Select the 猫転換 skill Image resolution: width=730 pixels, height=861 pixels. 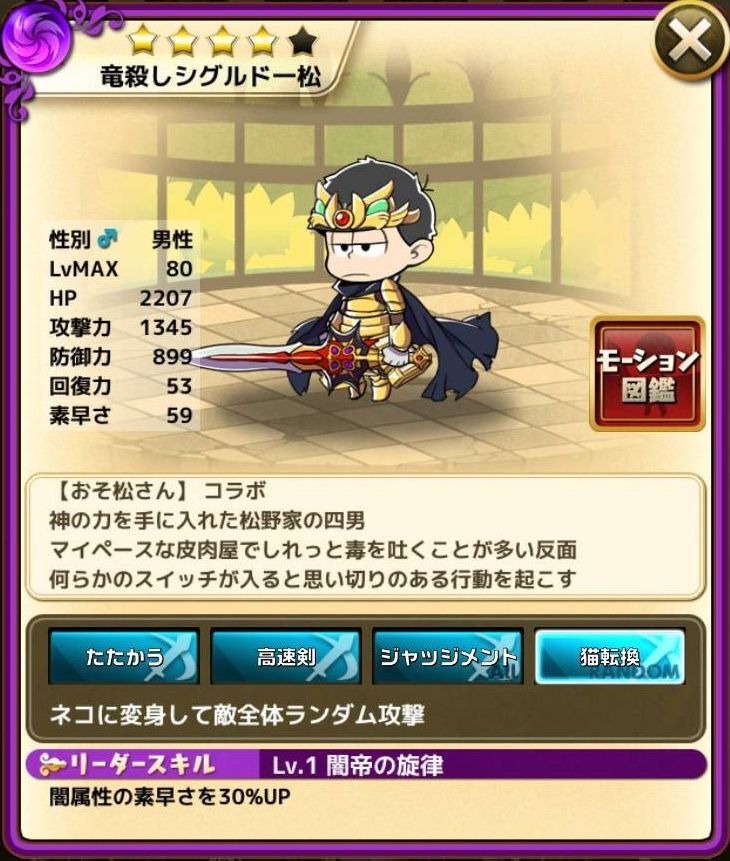[x=609, y=656]
